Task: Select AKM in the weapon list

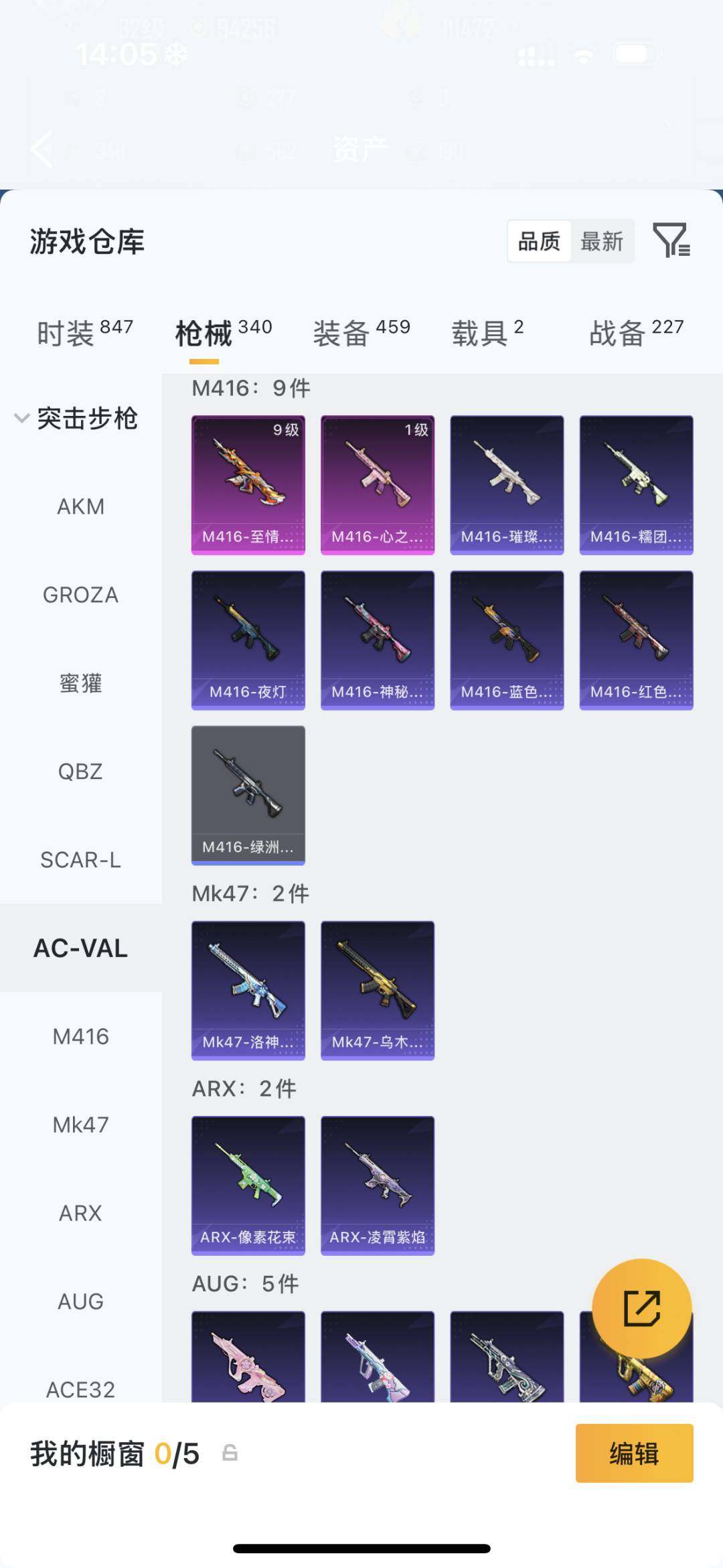Action: click(x=81, y=506)
